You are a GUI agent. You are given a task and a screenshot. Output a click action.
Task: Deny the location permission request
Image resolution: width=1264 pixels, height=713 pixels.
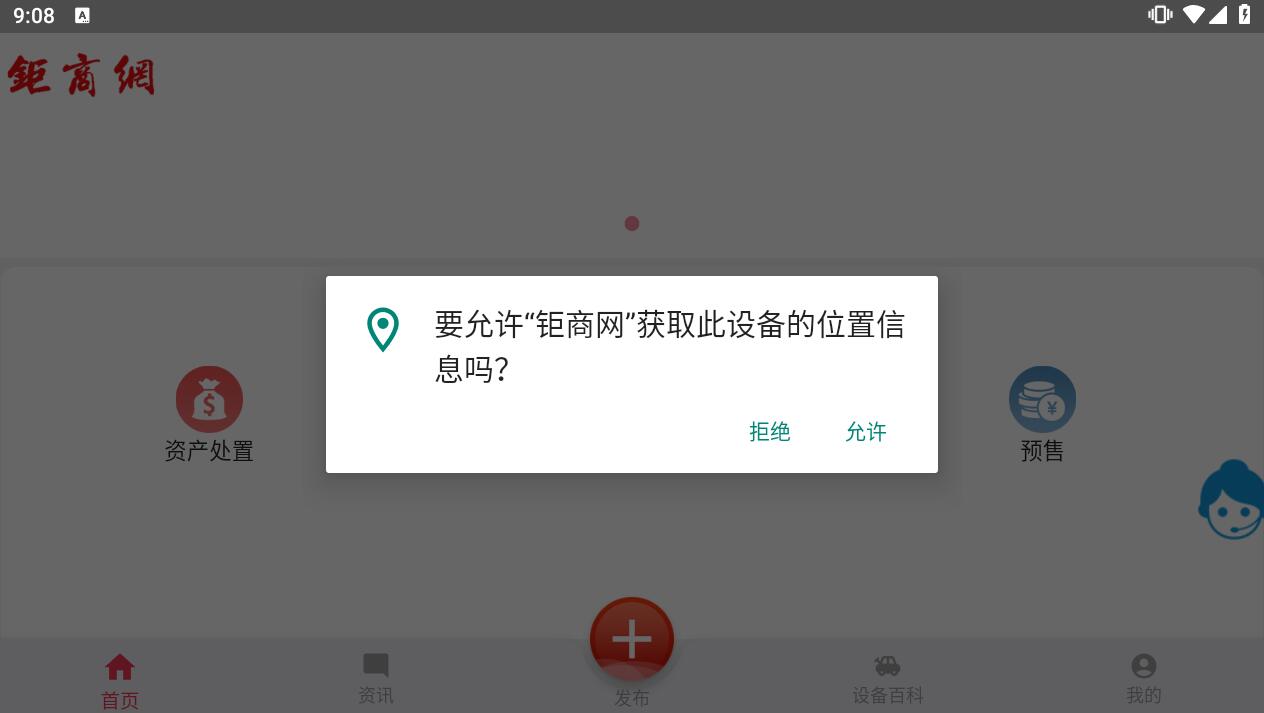tap(770, 432)
